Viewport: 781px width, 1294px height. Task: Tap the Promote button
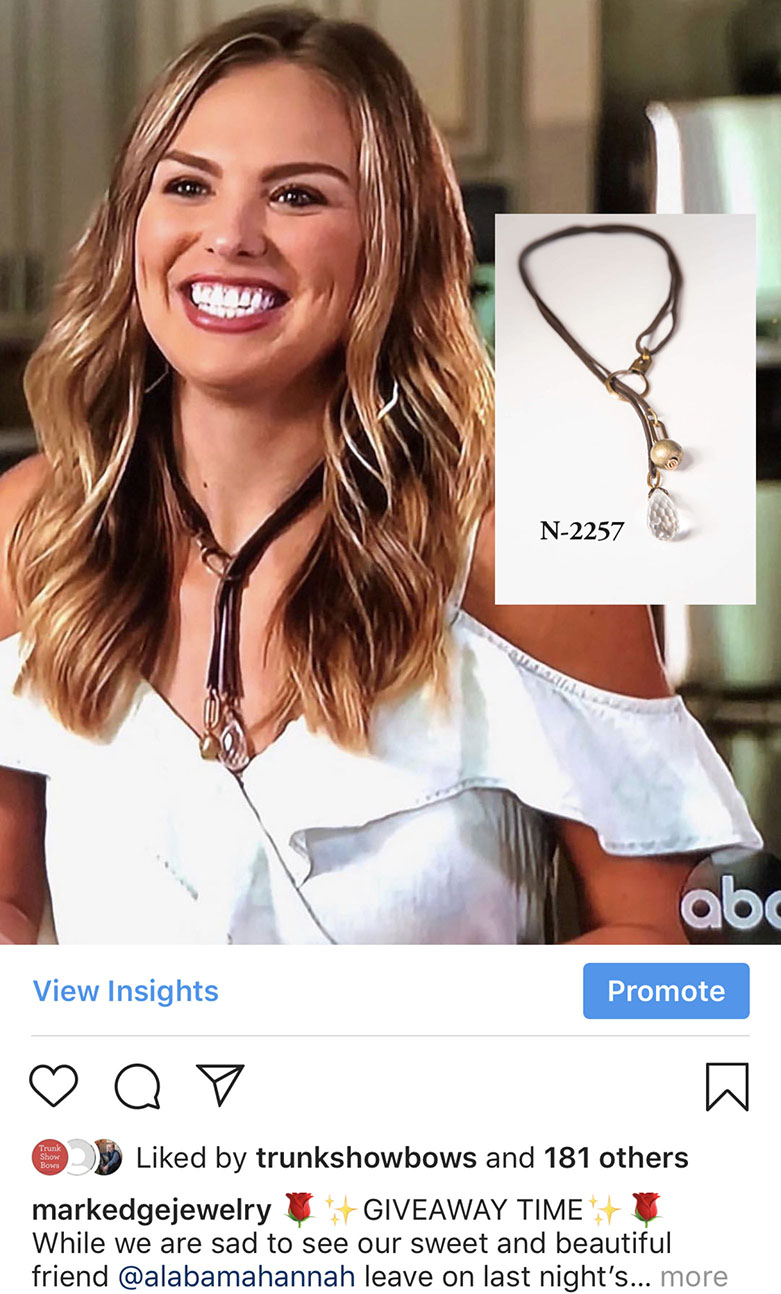[x=666, y=991]
